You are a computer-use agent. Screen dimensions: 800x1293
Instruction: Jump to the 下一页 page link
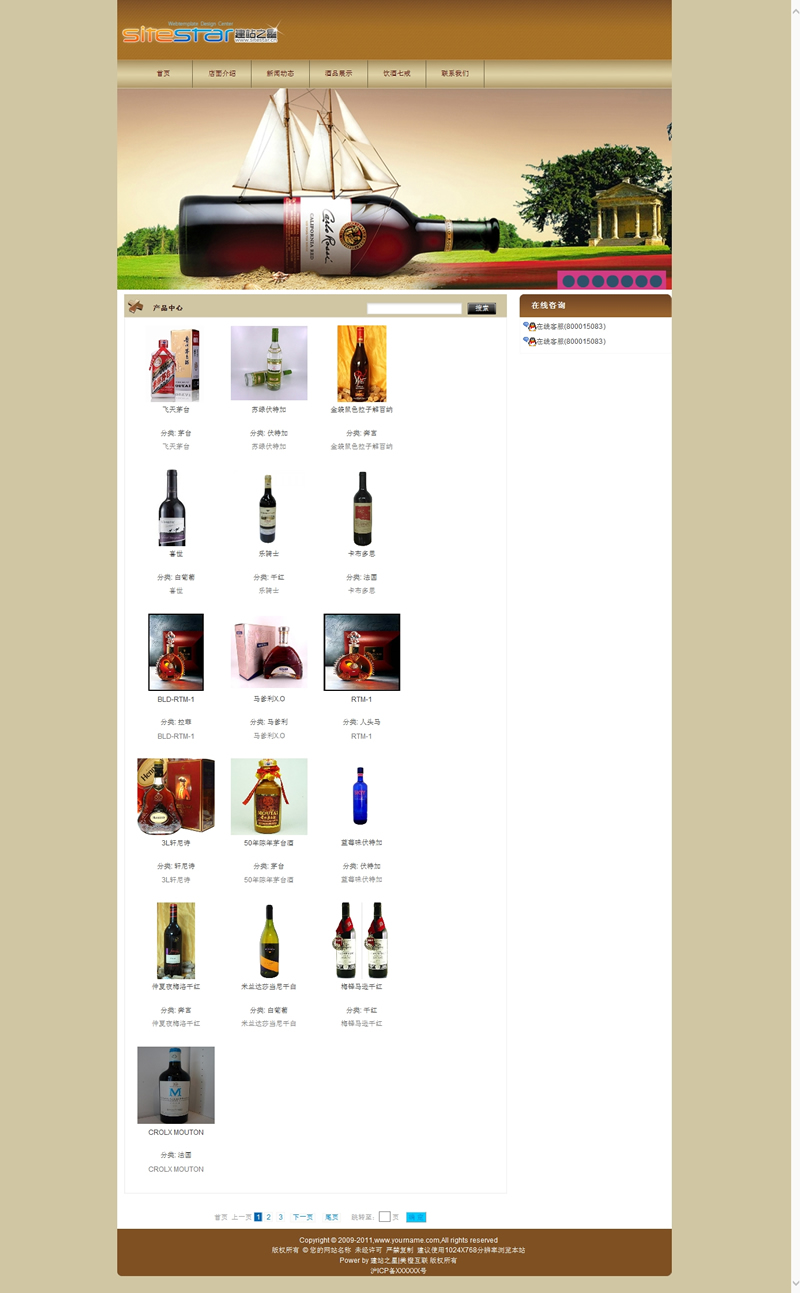[x=302, y=1217]
